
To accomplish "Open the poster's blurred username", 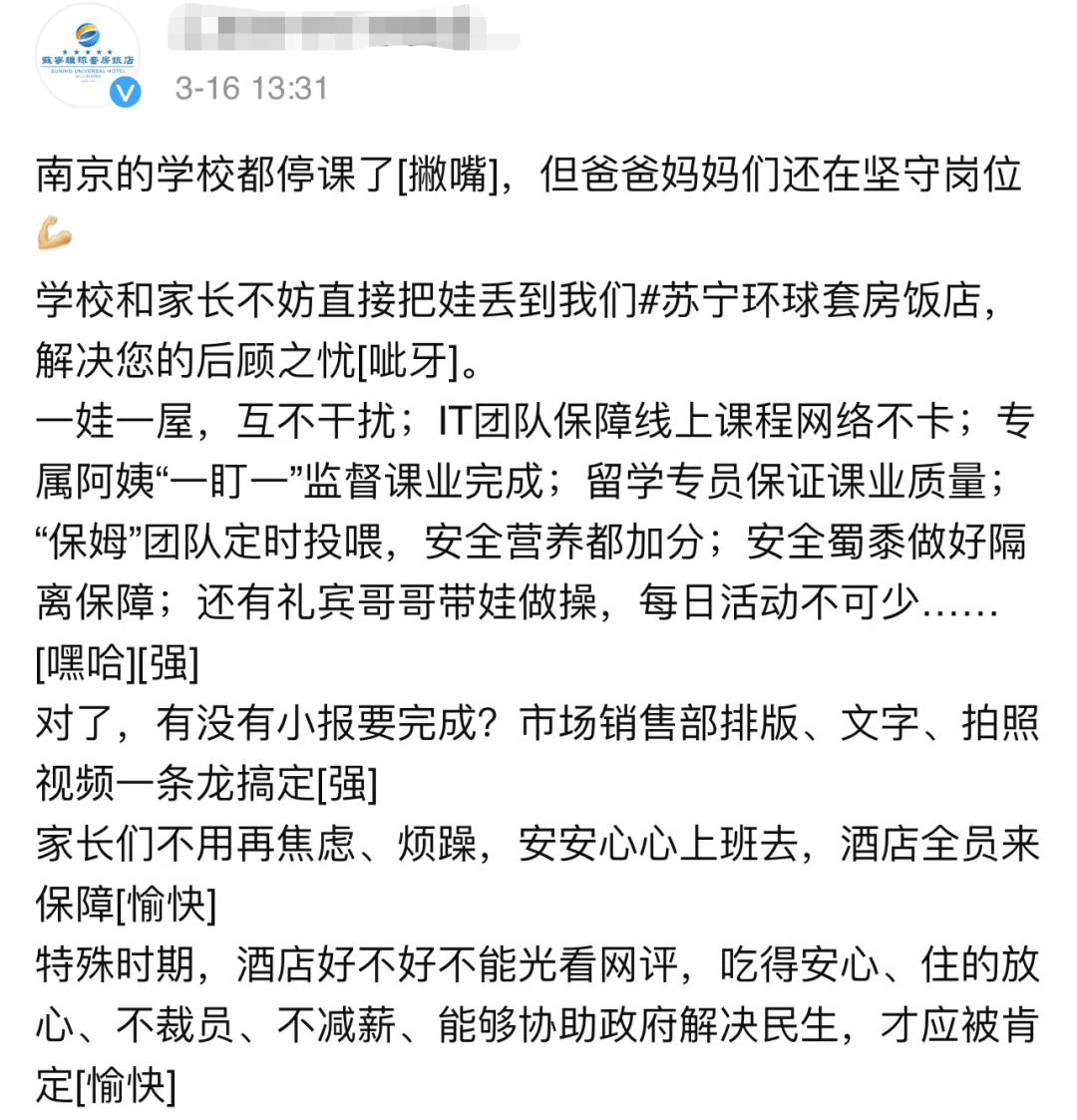I will tap(341, 30).
